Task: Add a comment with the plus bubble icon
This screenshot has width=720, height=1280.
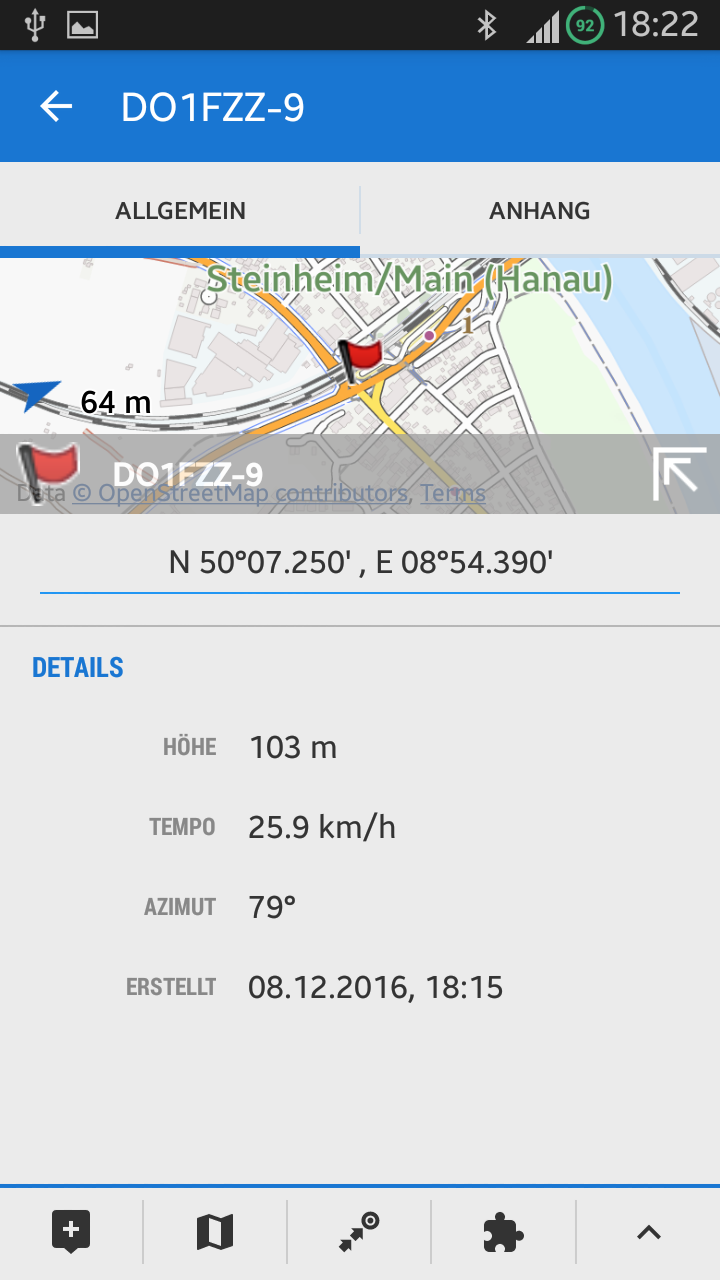Action: pos(71,1232)
